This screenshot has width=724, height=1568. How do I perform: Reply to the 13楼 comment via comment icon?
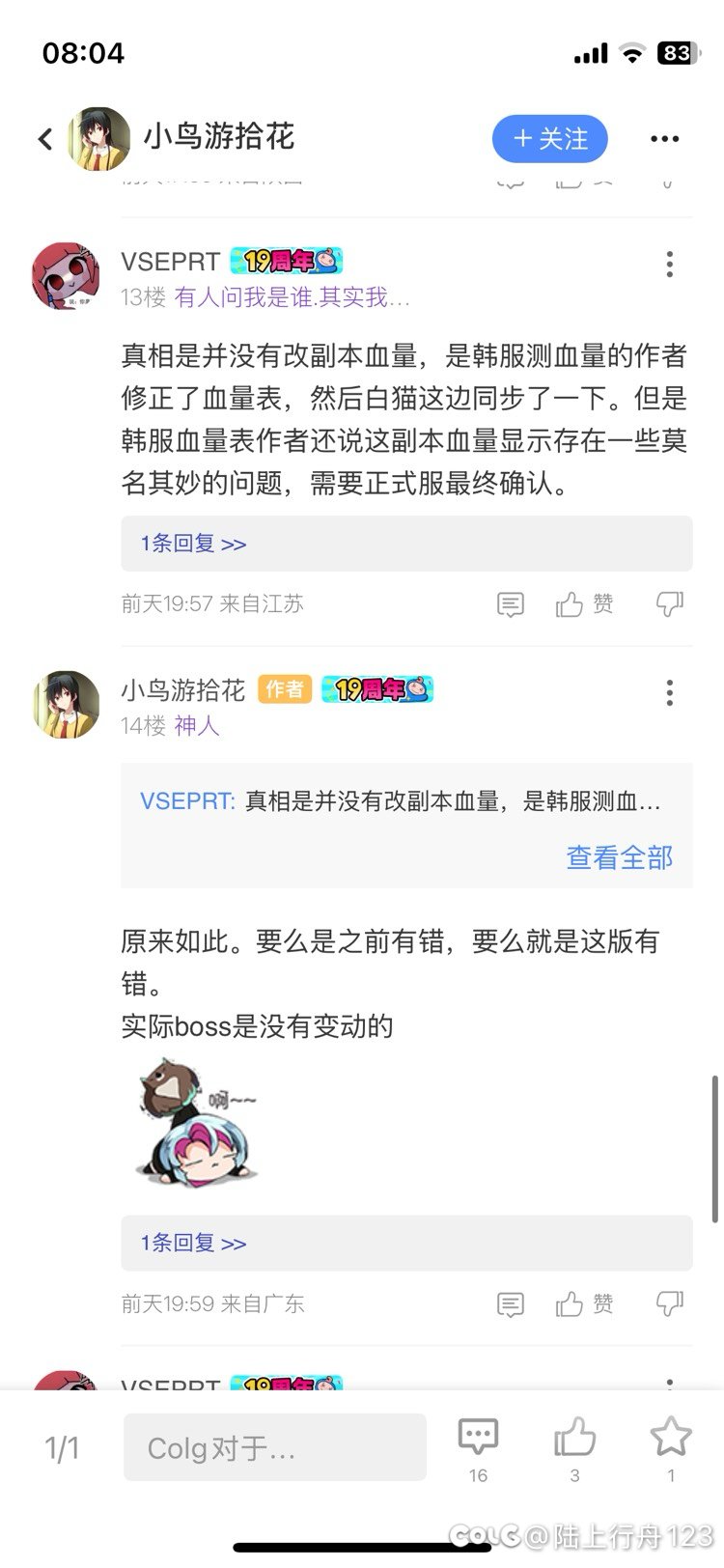tap(510, 604)
